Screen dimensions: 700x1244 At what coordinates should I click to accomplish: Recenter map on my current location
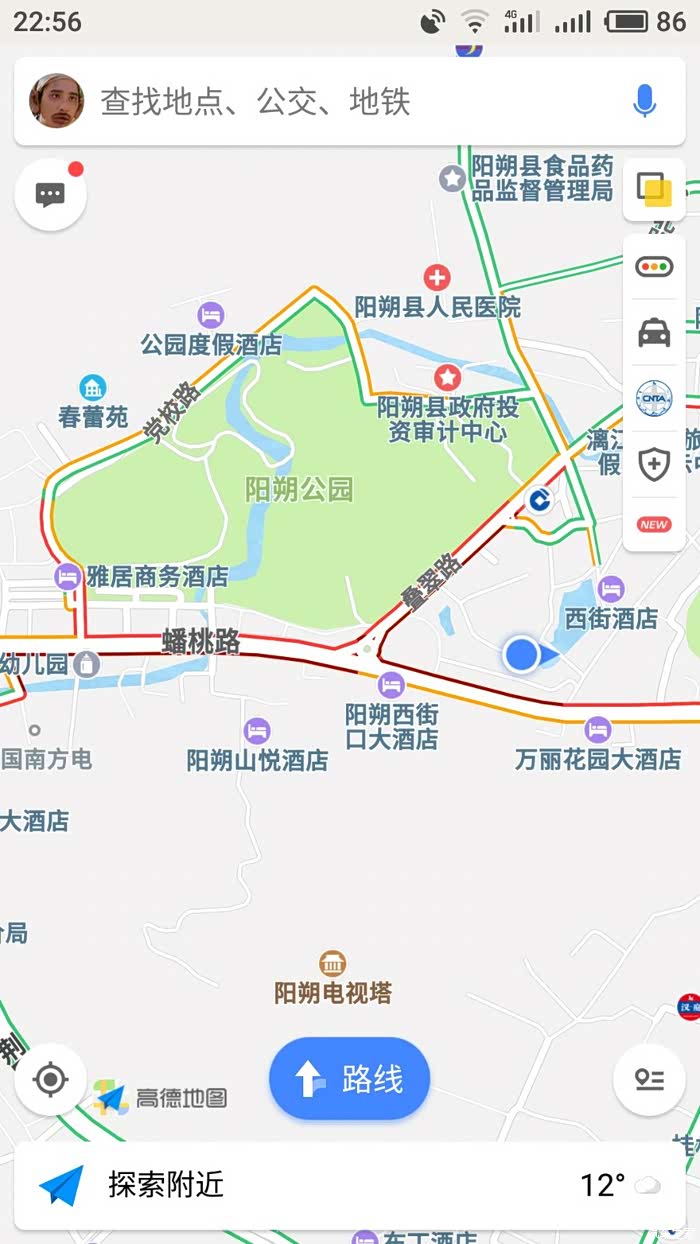tap(50, 1080)
